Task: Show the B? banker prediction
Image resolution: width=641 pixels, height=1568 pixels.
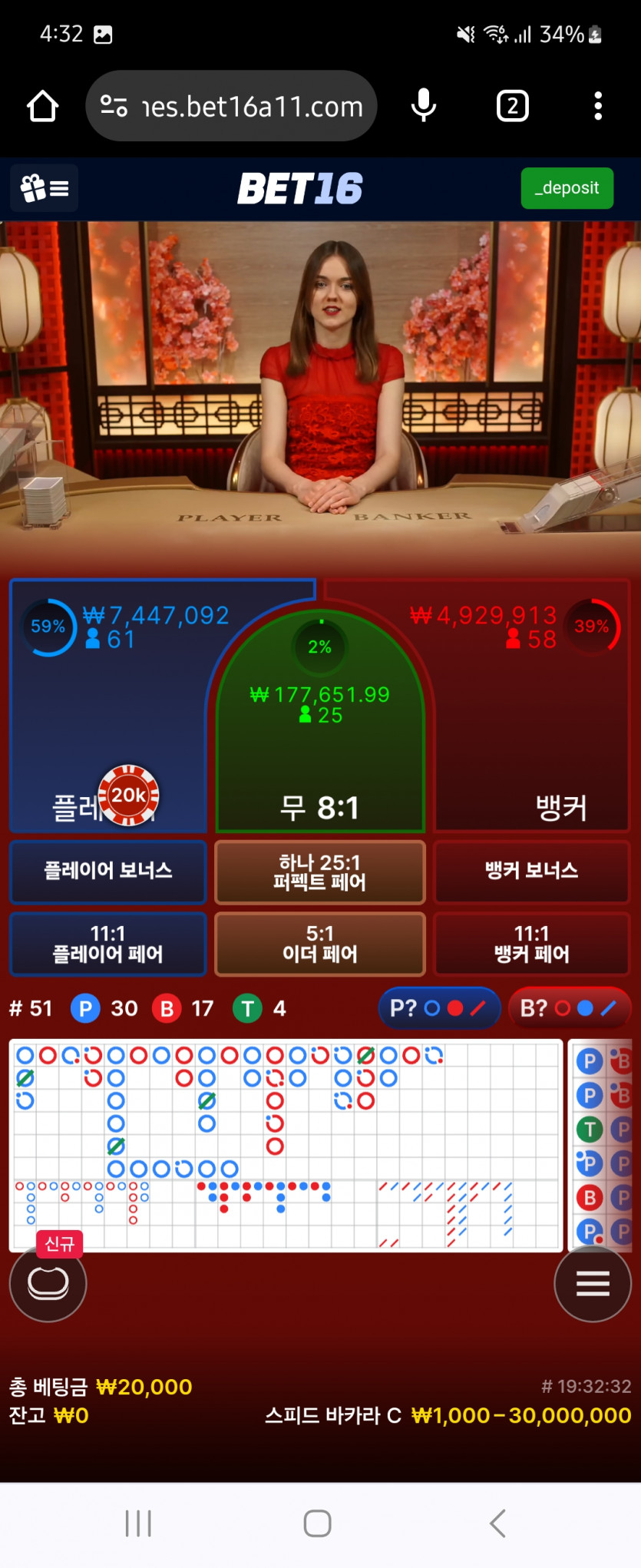Action: (568, 1008)
